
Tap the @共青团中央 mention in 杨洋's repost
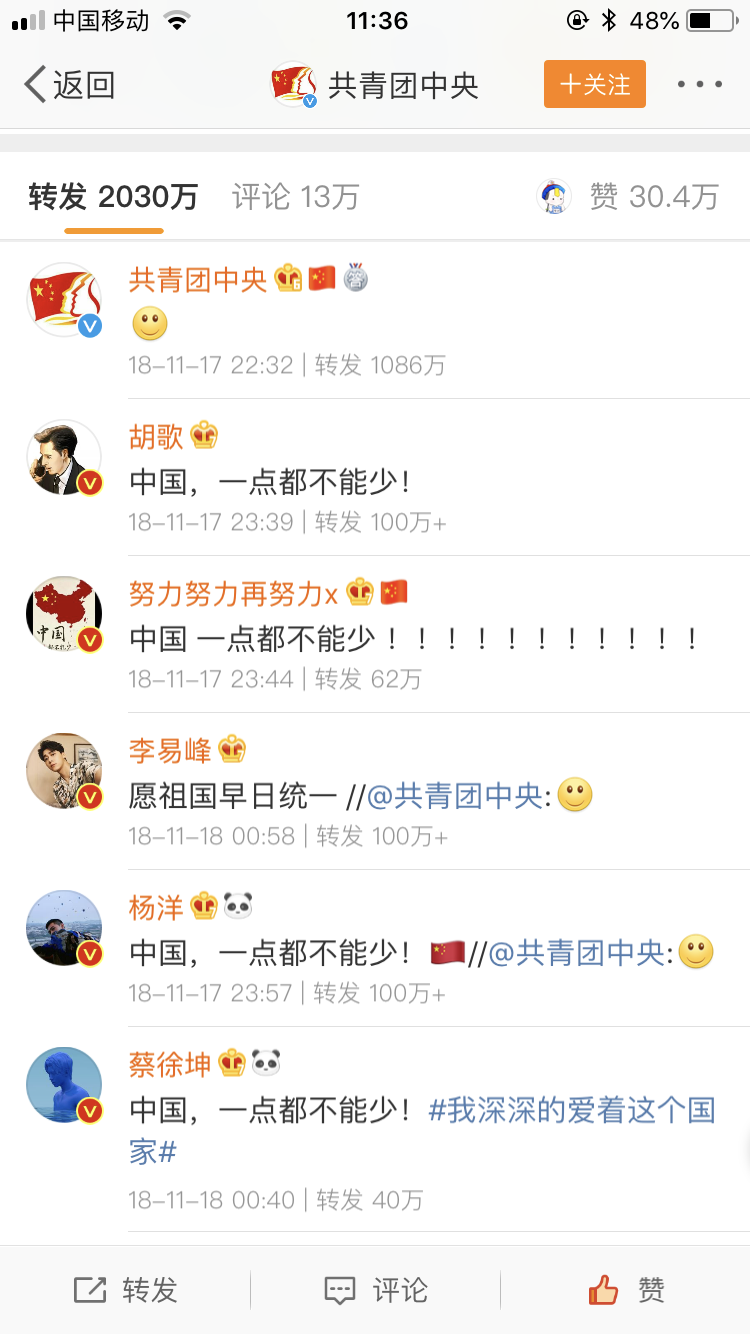[x=576, y=953]
